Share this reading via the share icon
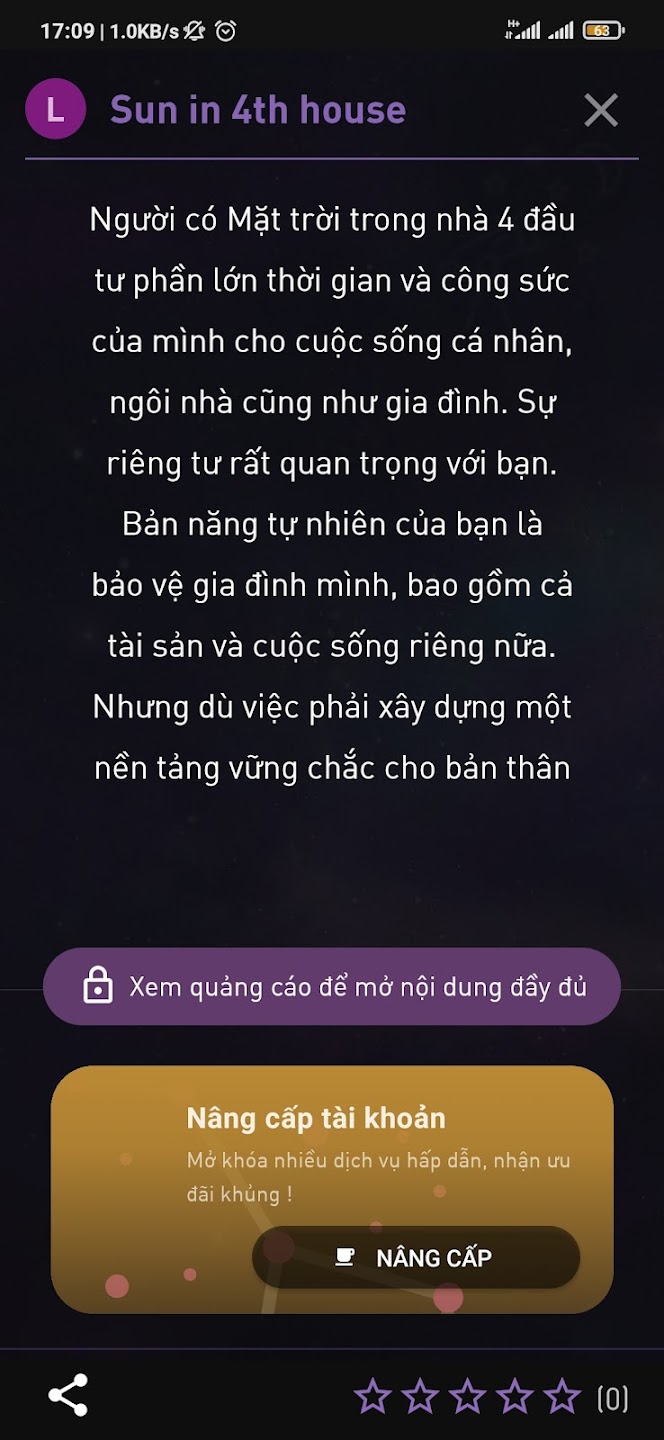This screenshot has height=1440, width=664. [68, 1395]
